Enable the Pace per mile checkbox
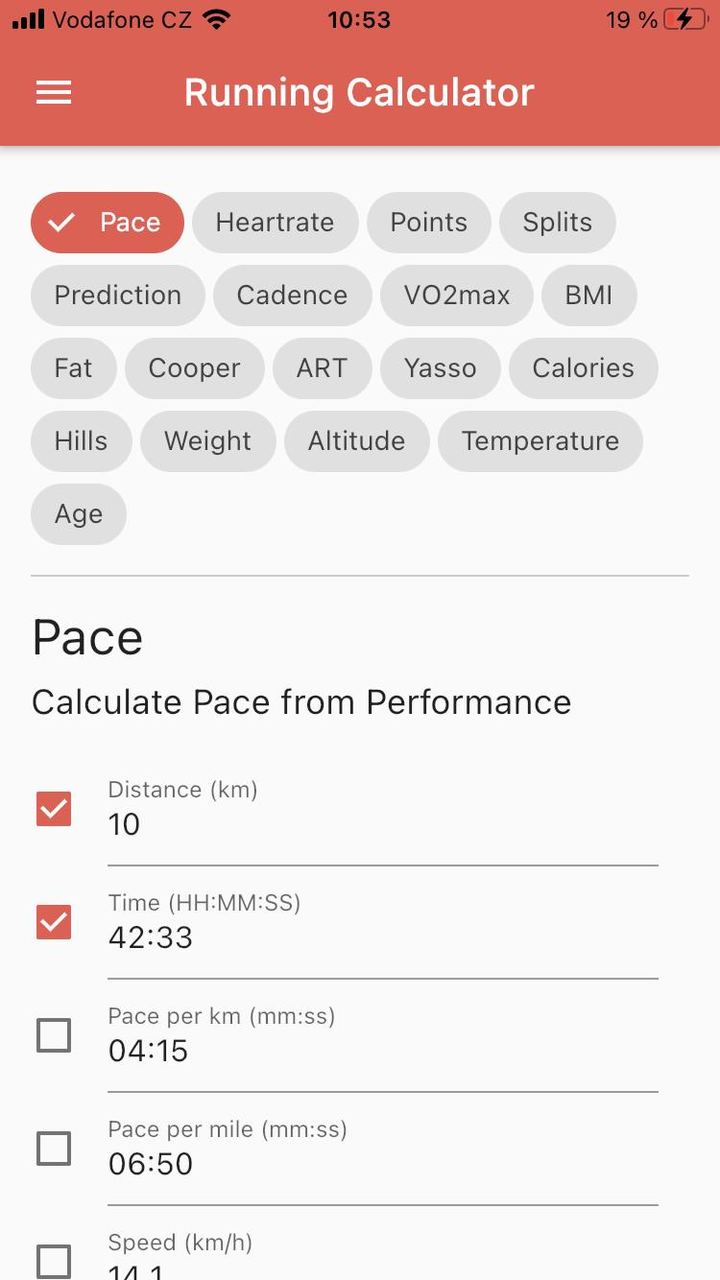 point(53,1148)
